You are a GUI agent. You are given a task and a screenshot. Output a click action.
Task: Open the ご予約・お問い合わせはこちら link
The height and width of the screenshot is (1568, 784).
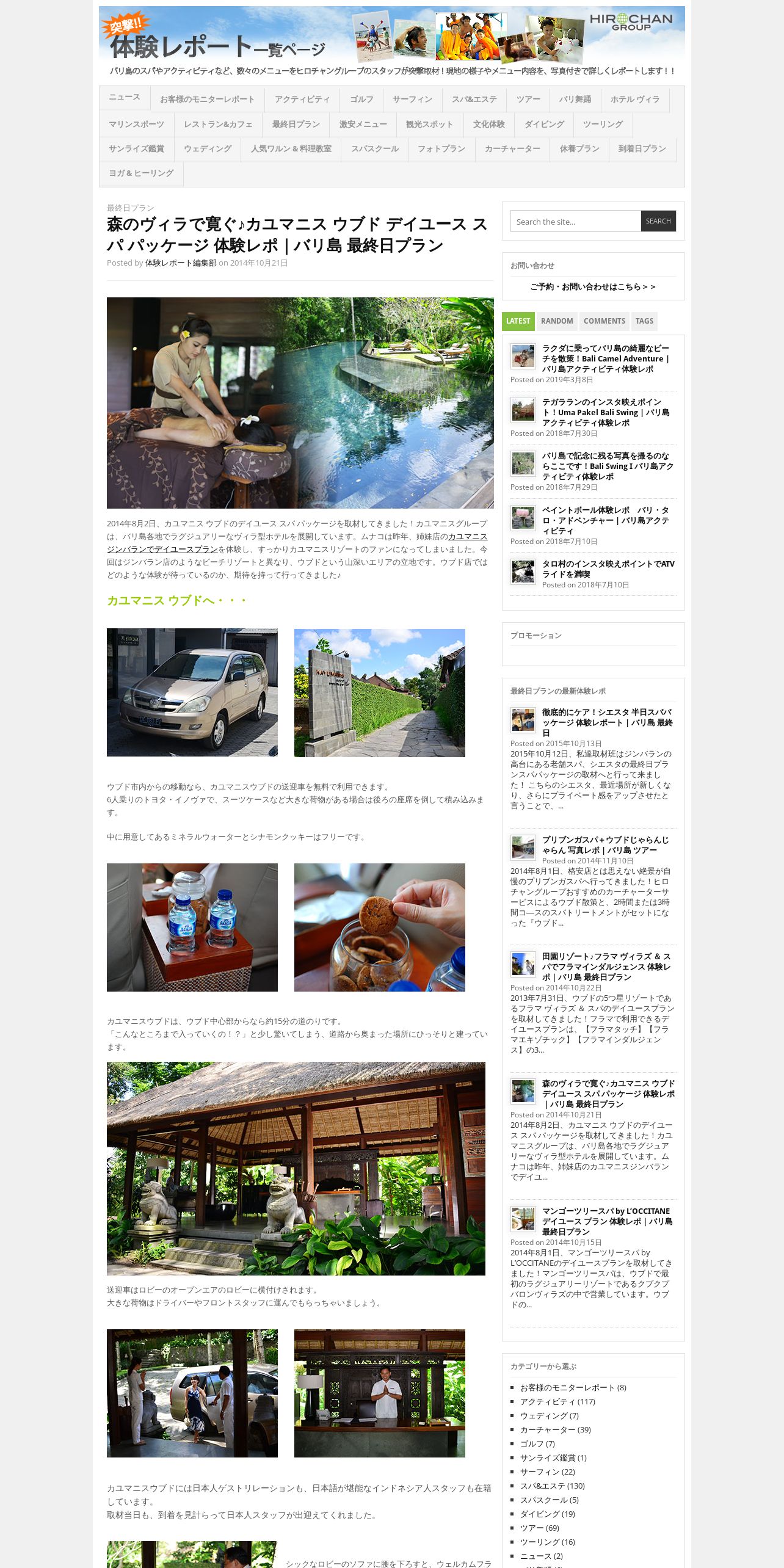tap(593, 286)
